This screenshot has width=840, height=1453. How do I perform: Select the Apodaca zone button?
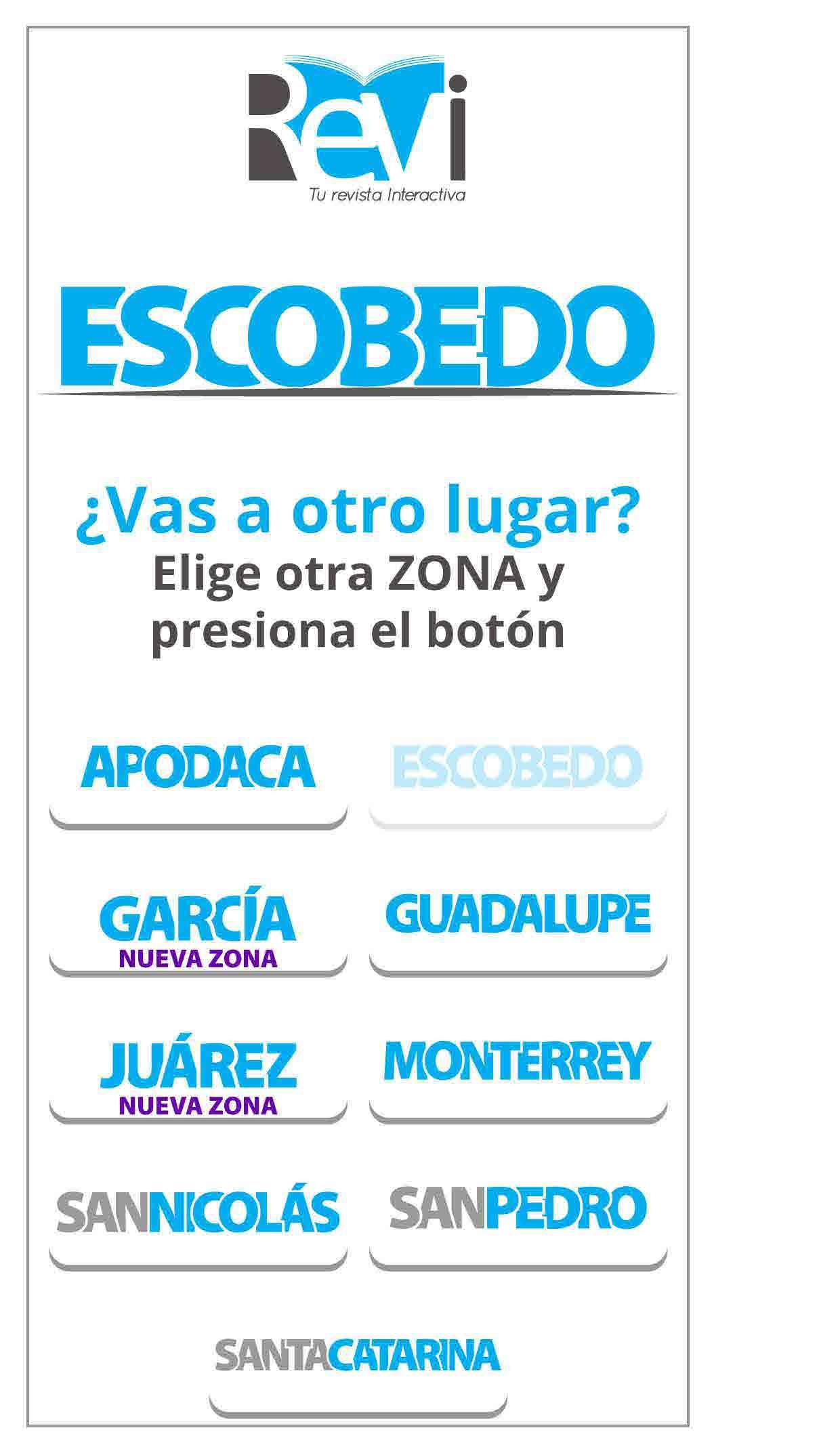[198, 779]
